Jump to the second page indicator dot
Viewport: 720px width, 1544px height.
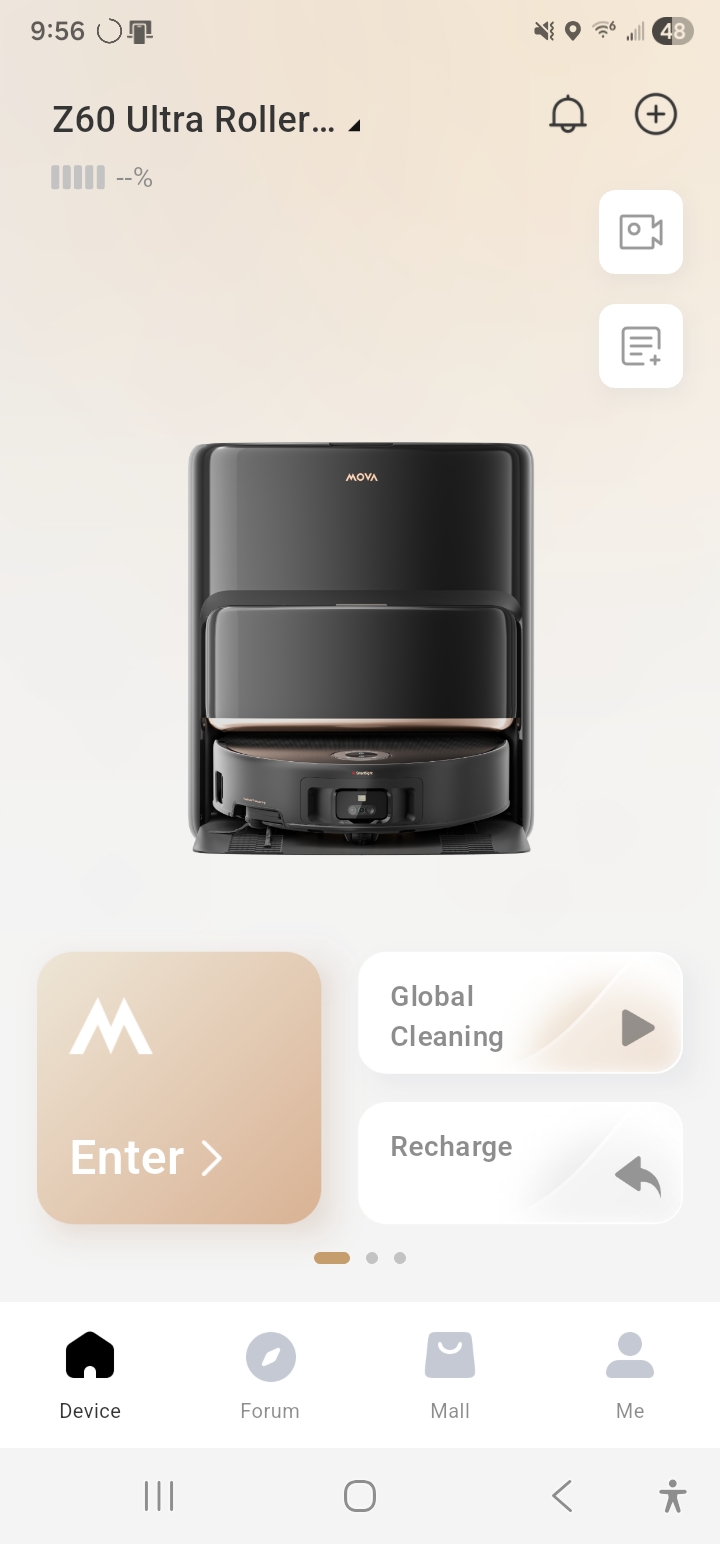coord(372,1258)
